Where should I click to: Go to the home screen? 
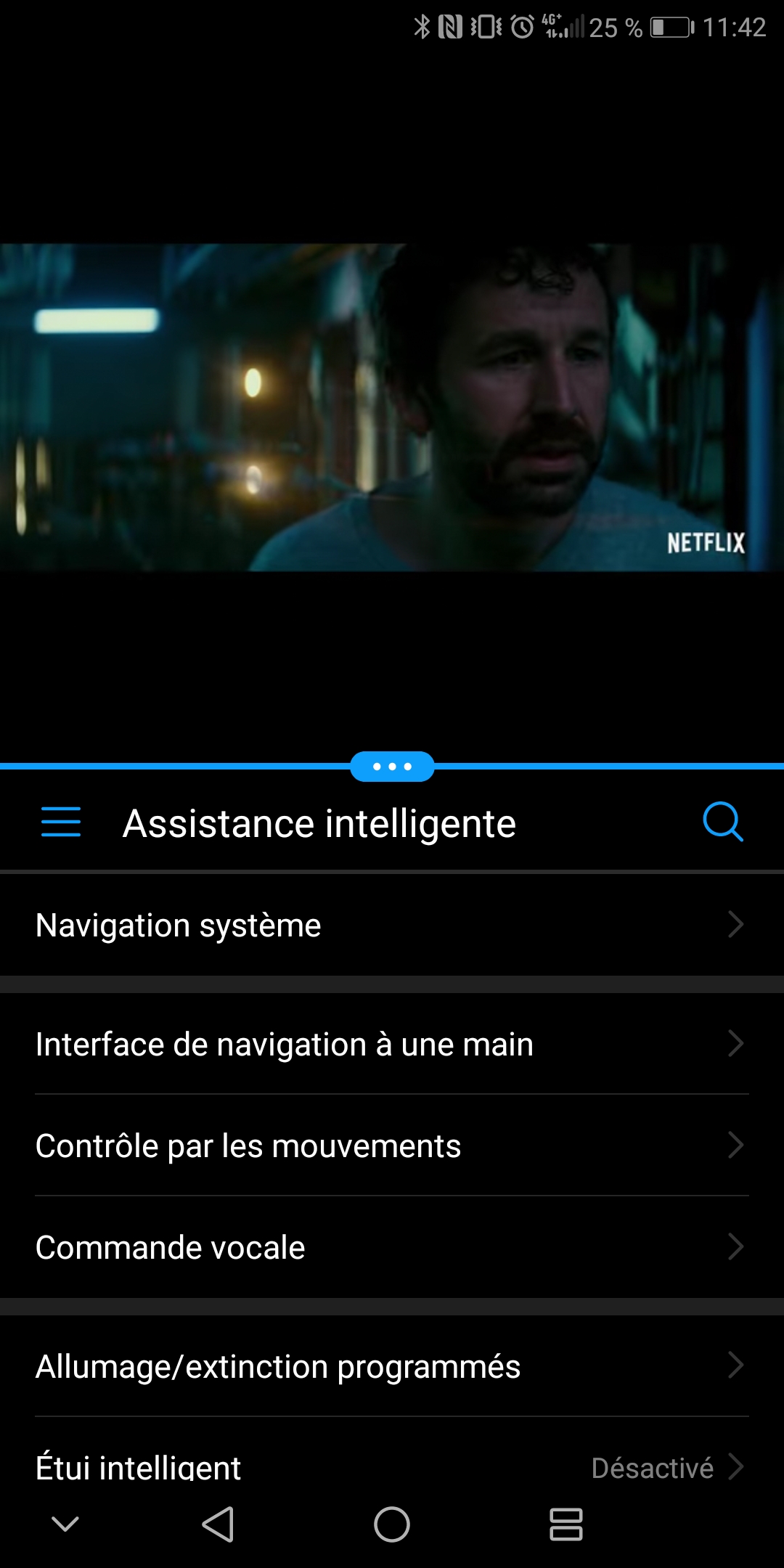coord(392,1524)
